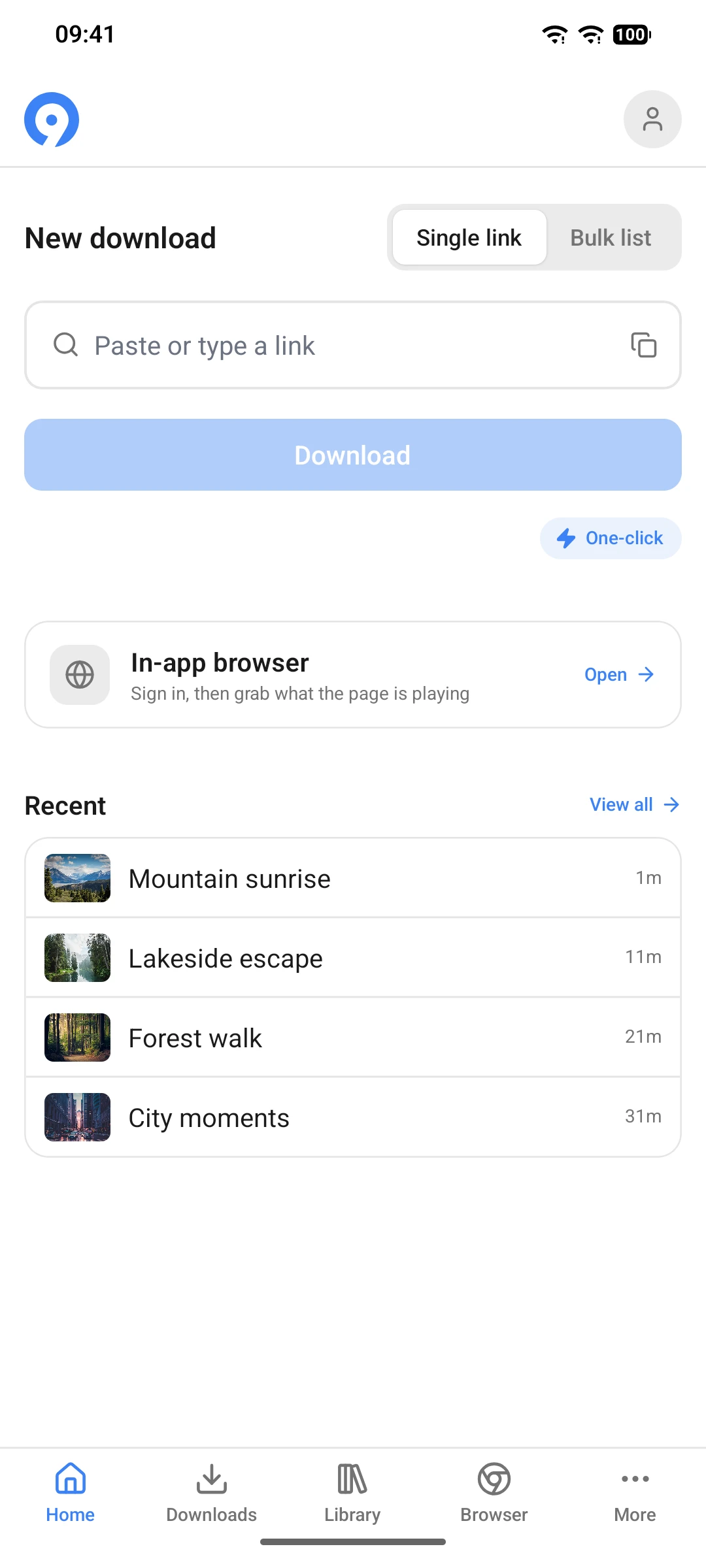
Task: Select the Single link mode
Action: [x=469, y=238]
